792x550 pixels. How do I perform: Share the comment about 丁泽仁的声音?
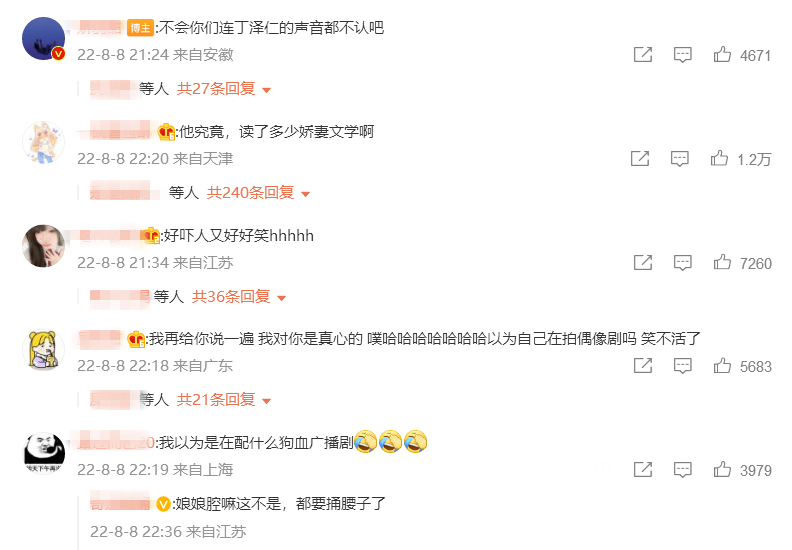(x=643, y=55)
